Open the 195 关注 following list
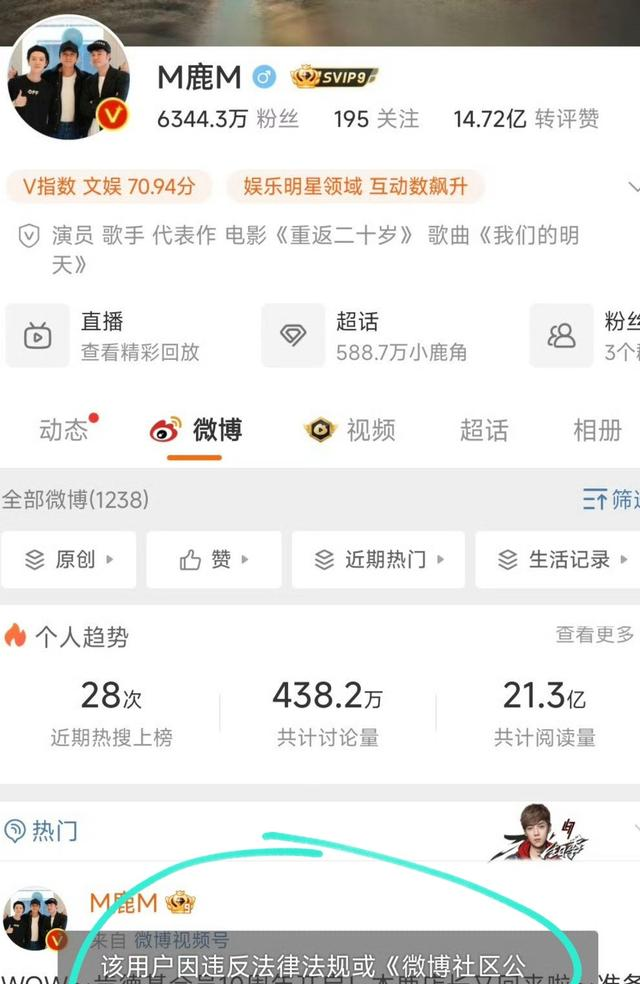 point(376,119)
